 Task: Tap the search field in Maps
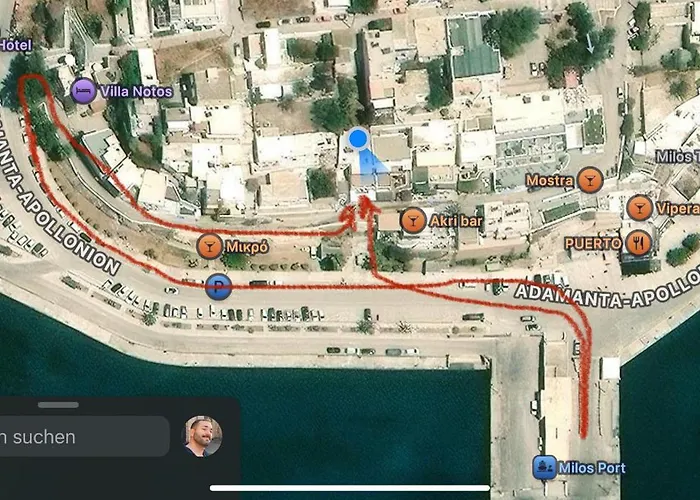[85, 437]
